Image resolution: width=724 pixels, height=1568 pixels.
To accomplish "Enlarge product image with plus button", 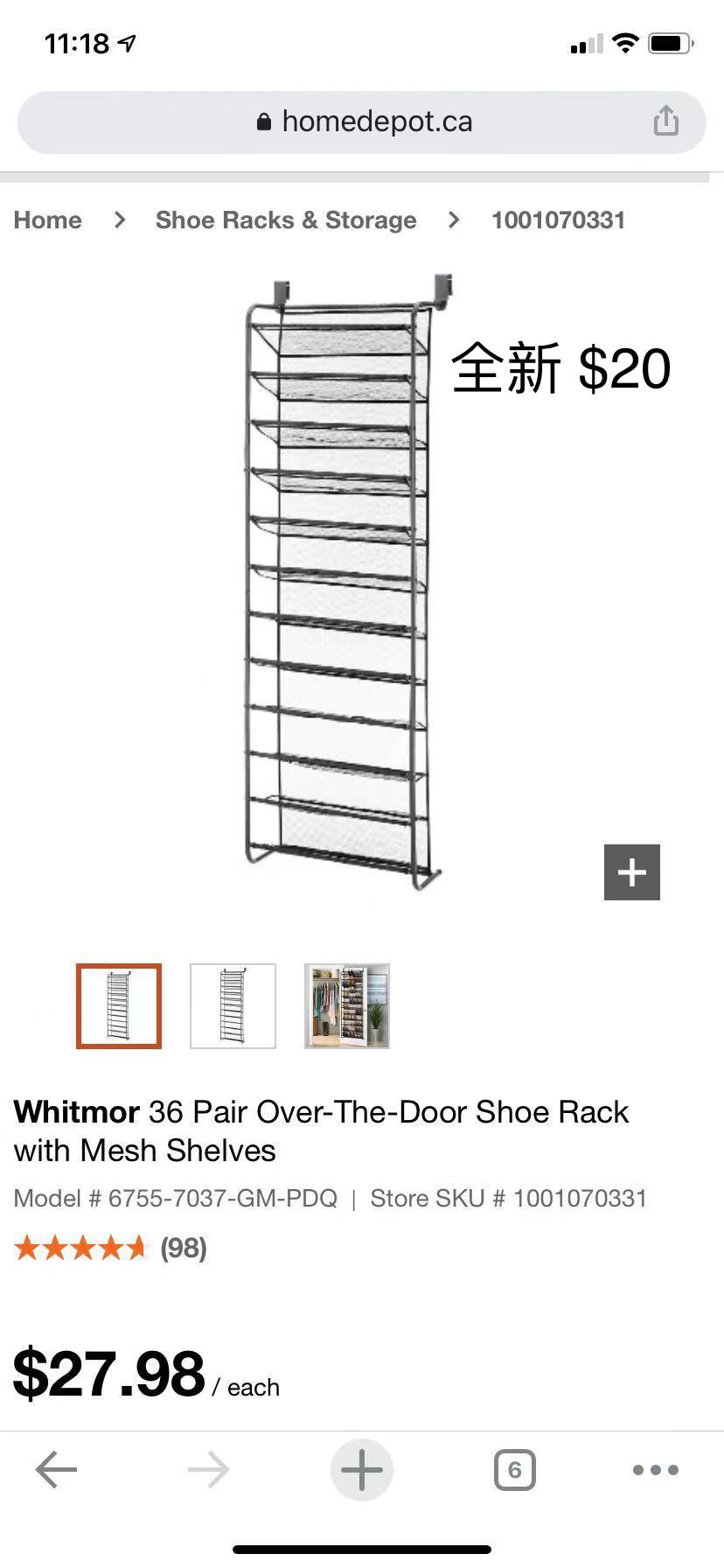I will (631, 872).
